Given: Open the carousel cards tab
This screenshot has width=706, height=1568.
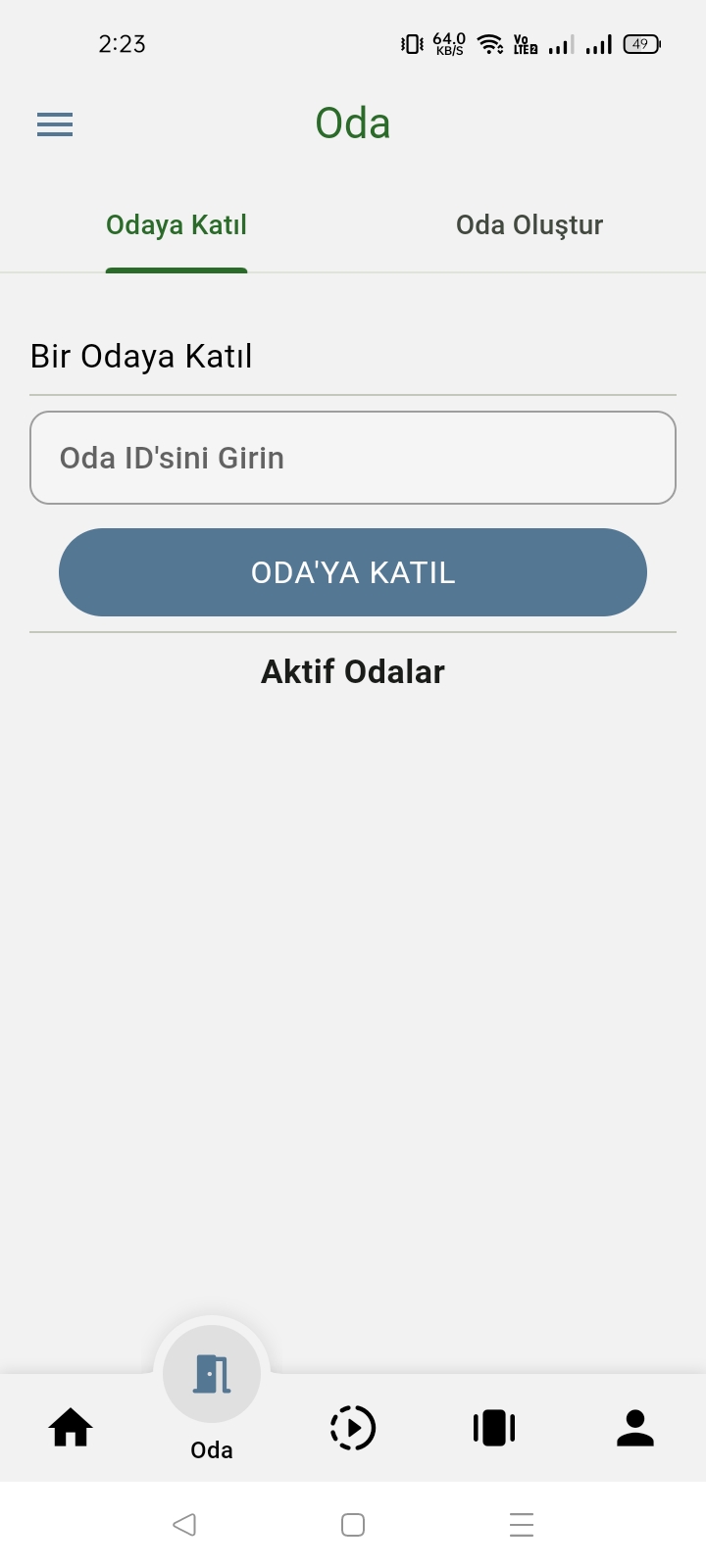Looking at the screenshot, I should click(494, 1427).
